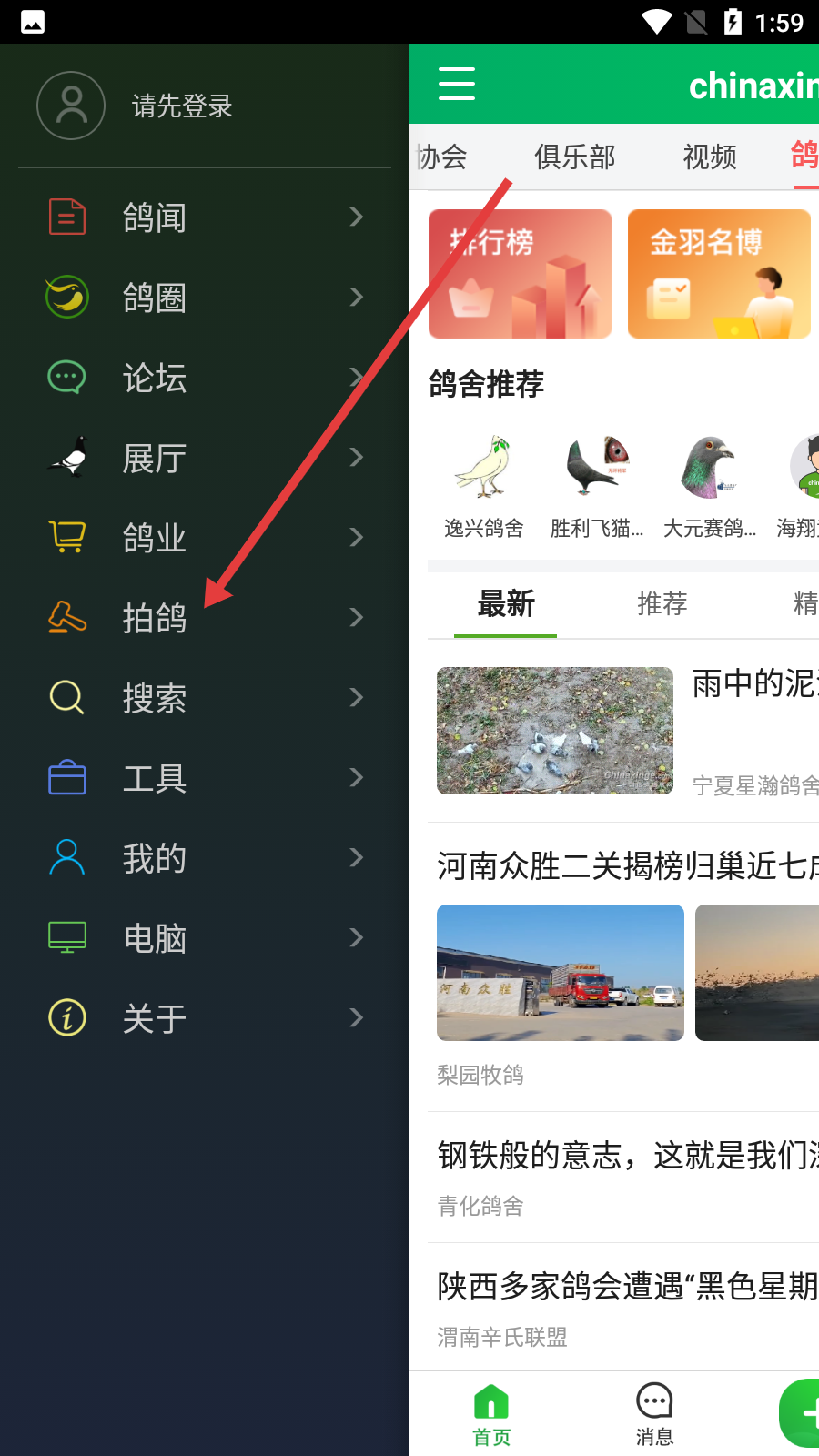This screenshot has height=1456, width=819.
Task: Open the 金羽名博 card
Action: [x=719, y=274]
